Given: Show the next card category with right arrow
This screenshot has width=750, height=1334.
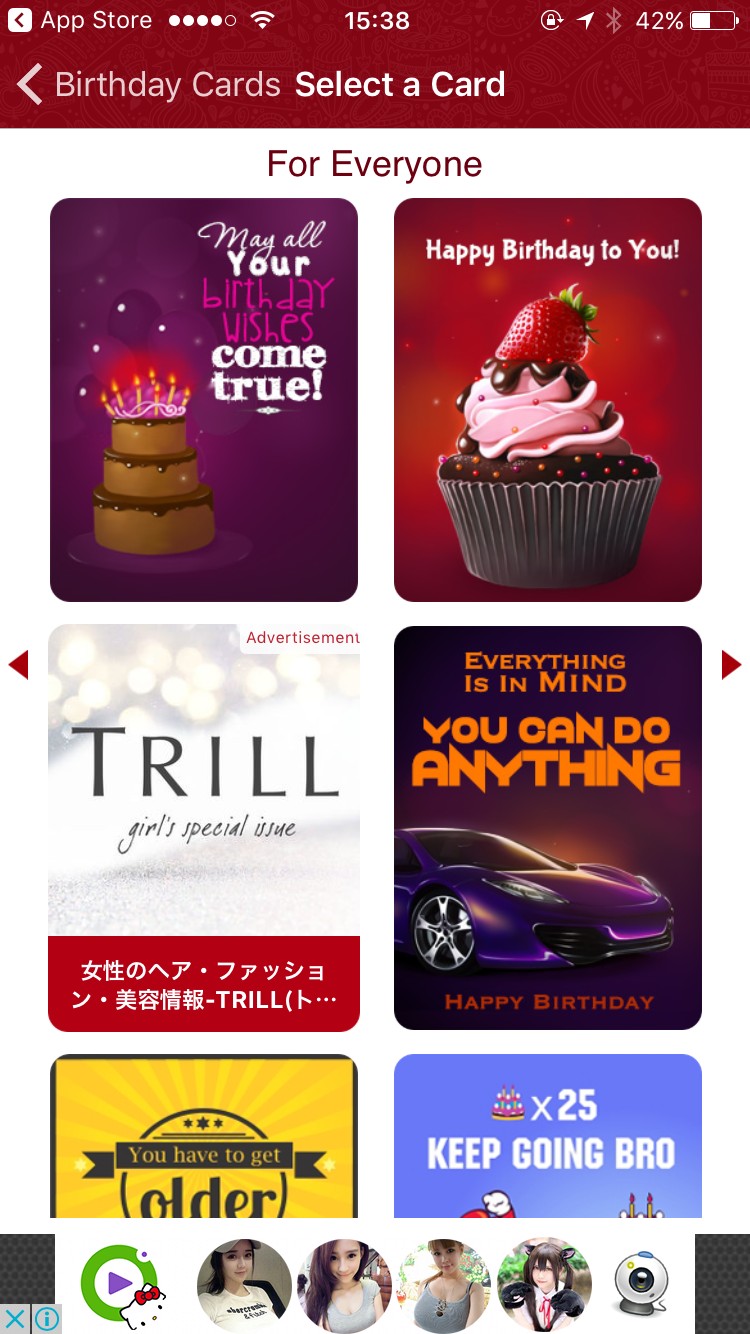Looking at the screenshot, I should pos(731,665).
